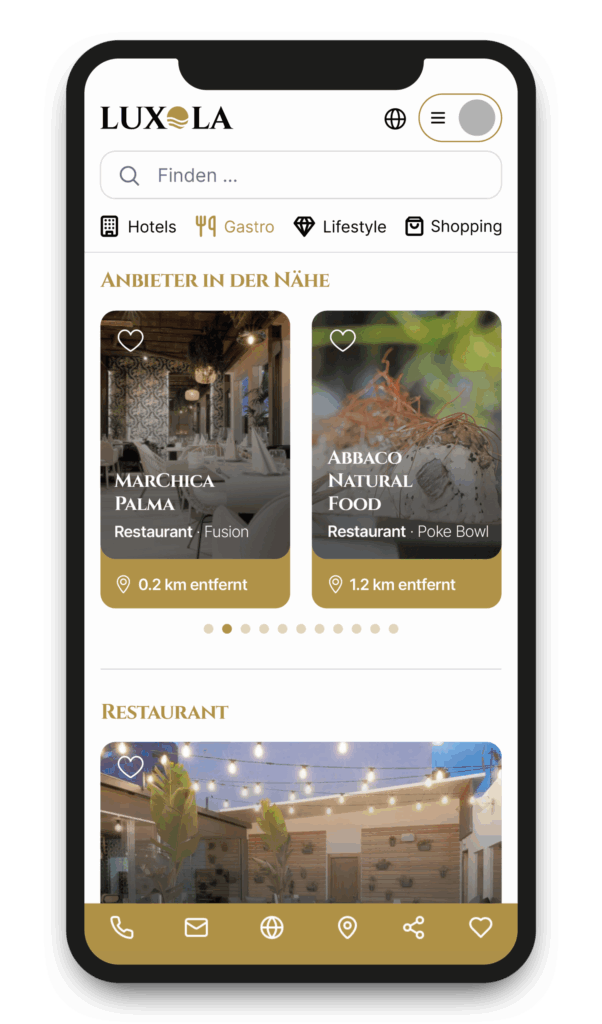Viewport: 602px width, 1024px height.
Task: Select the Gastro category
Action: click(x=235, y=227)
